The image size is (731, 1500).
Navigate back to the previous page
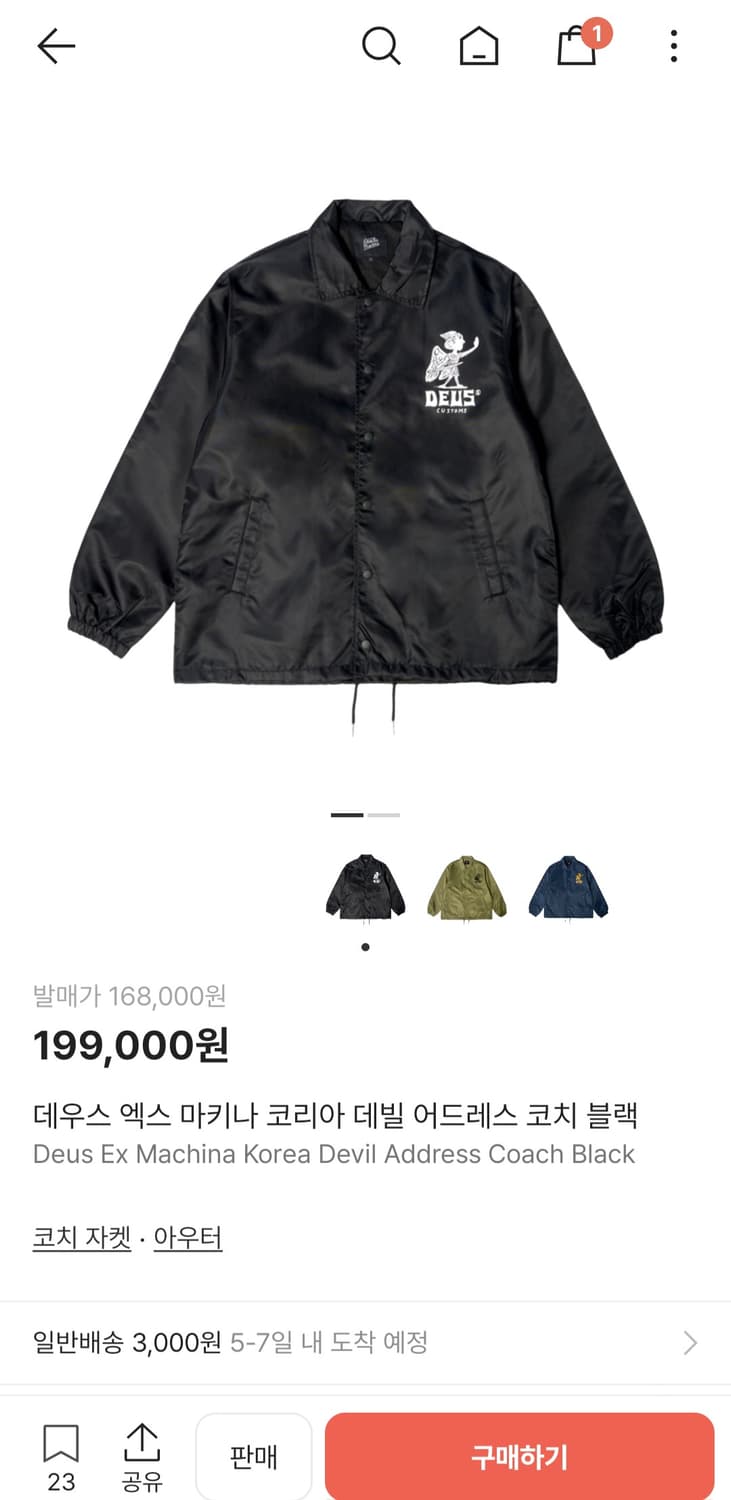coord(56,45)
